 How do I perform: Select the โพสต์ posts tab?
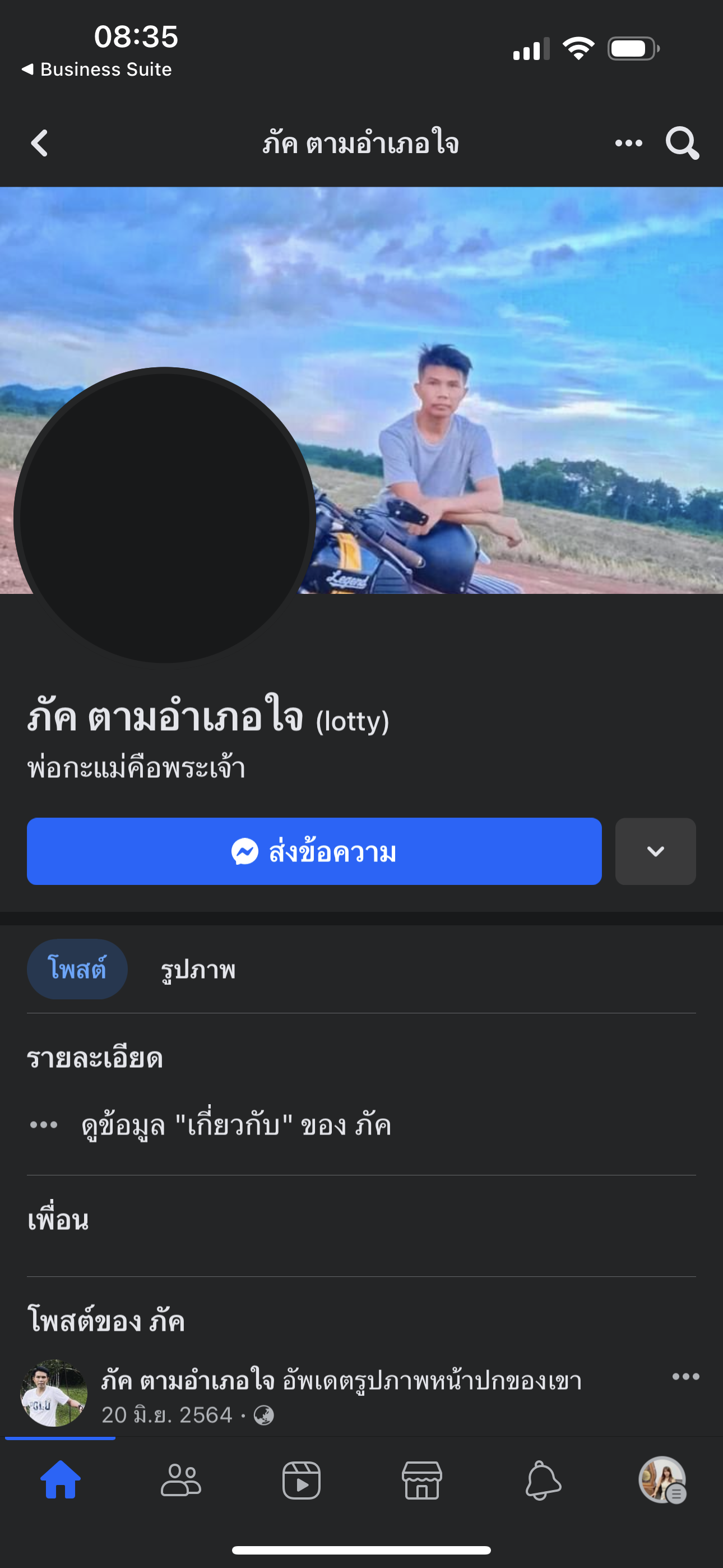(x=77, y=969)
